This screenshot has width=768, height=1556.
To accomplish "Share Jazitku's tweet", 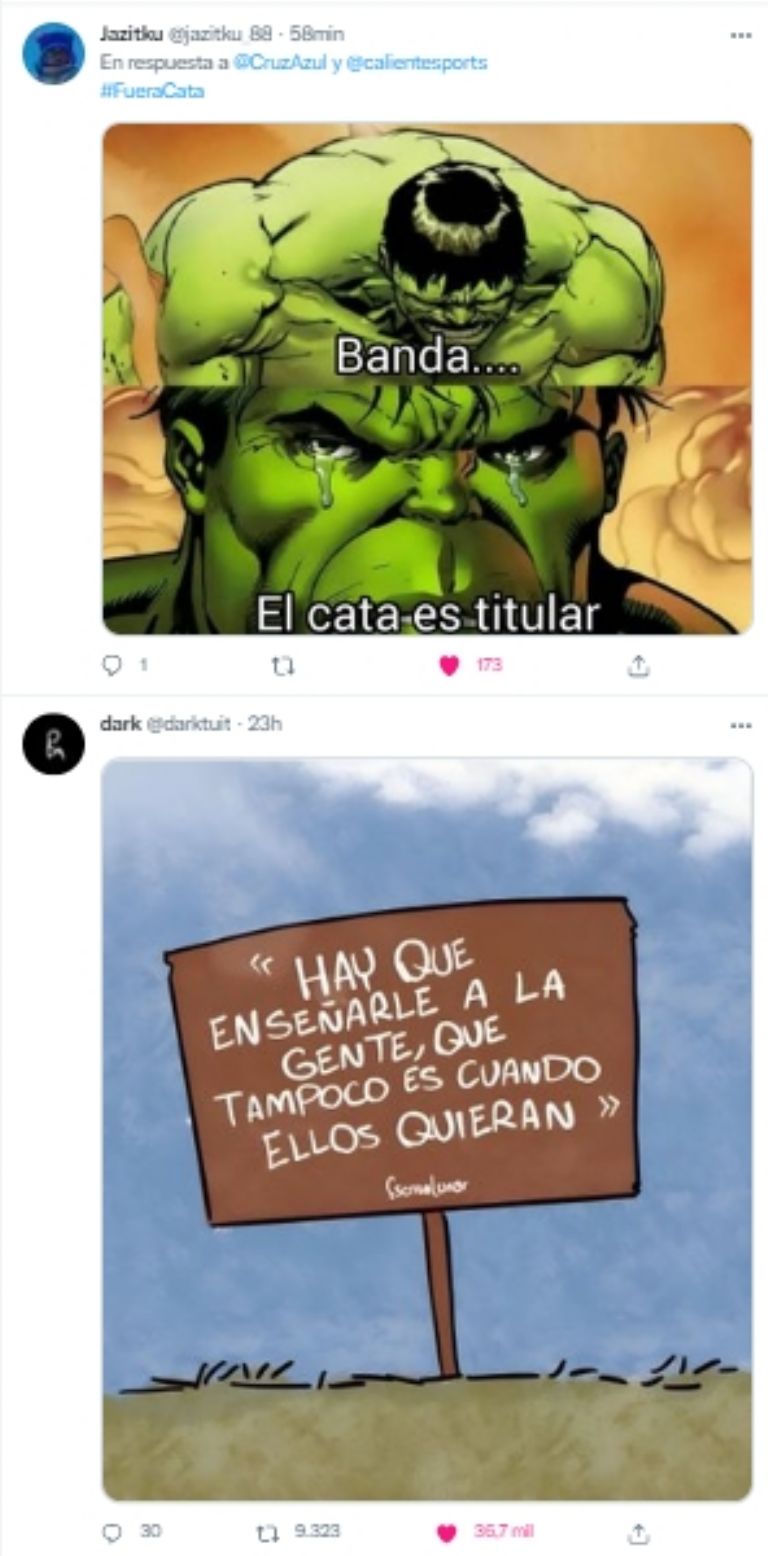I will point(639,666).
